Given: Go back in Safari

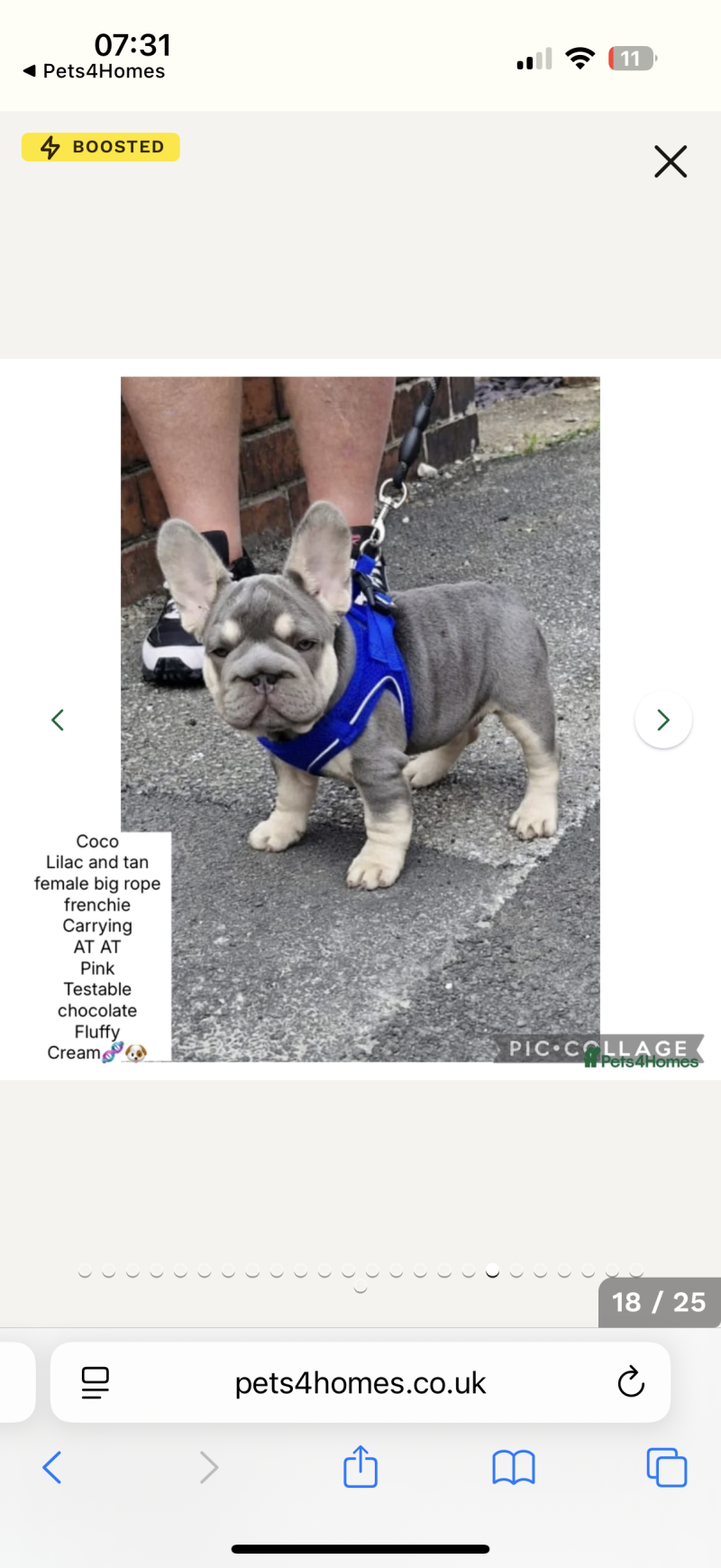Looking at the screenshot, I should pyautogui.click(x=52, y=1467).
